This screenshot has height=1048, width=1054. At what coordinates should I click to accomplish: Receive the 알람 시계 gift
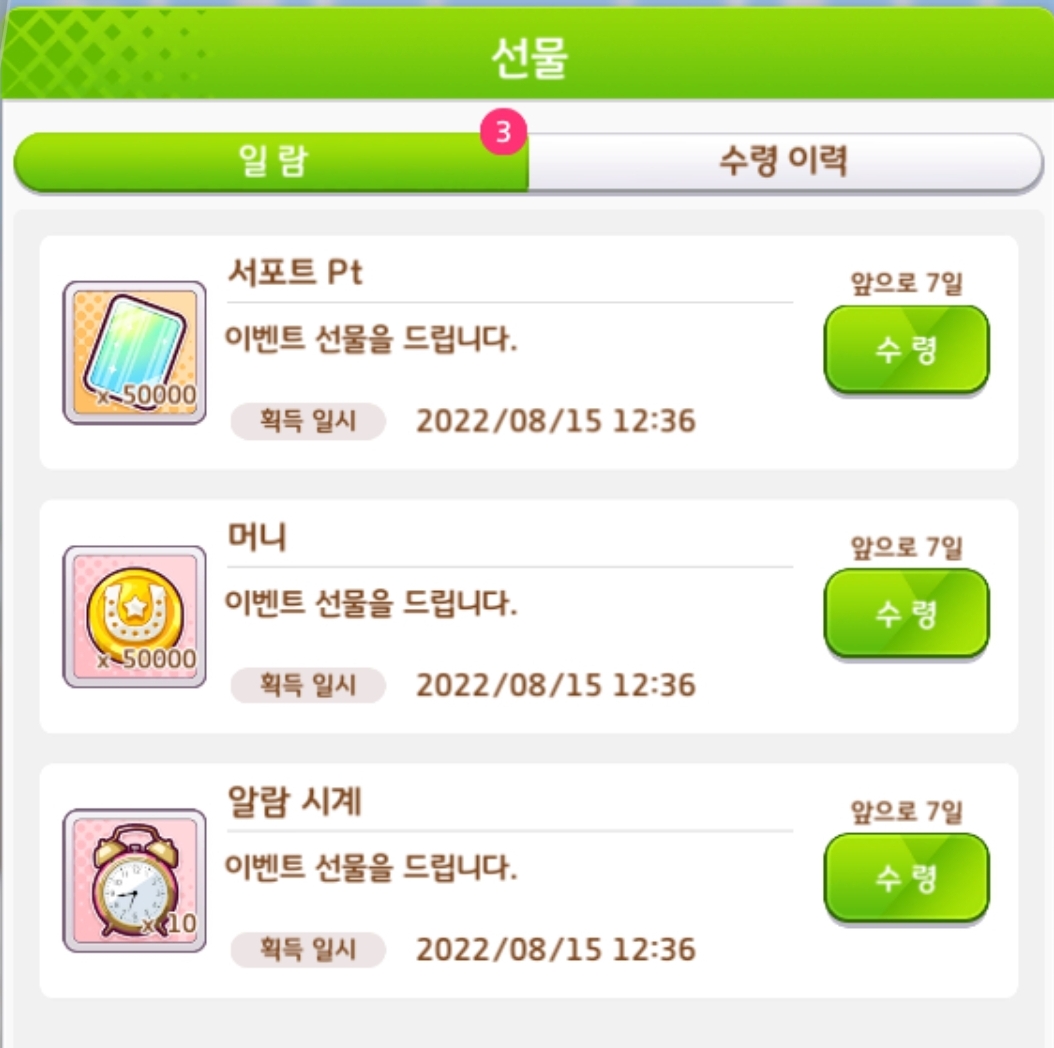906,877
